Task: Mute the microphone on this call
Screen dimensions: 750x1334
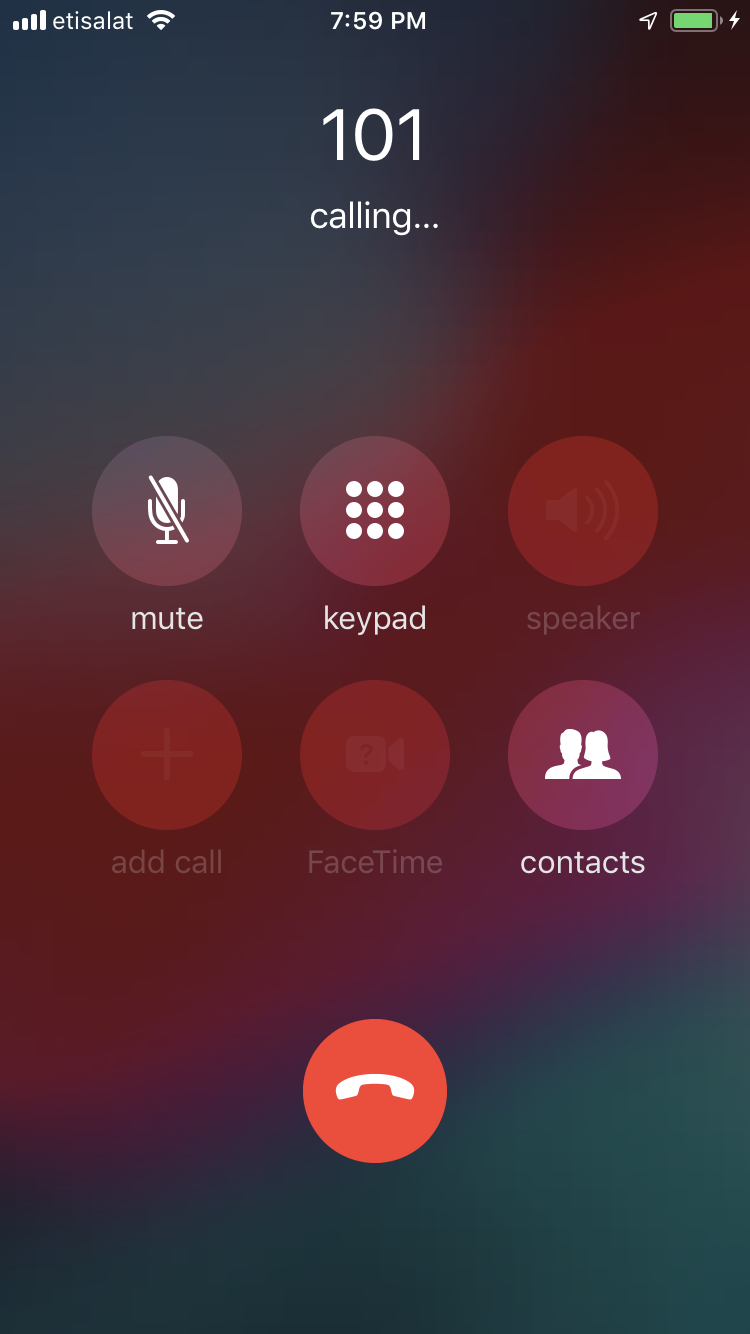Action: [167, 510]
